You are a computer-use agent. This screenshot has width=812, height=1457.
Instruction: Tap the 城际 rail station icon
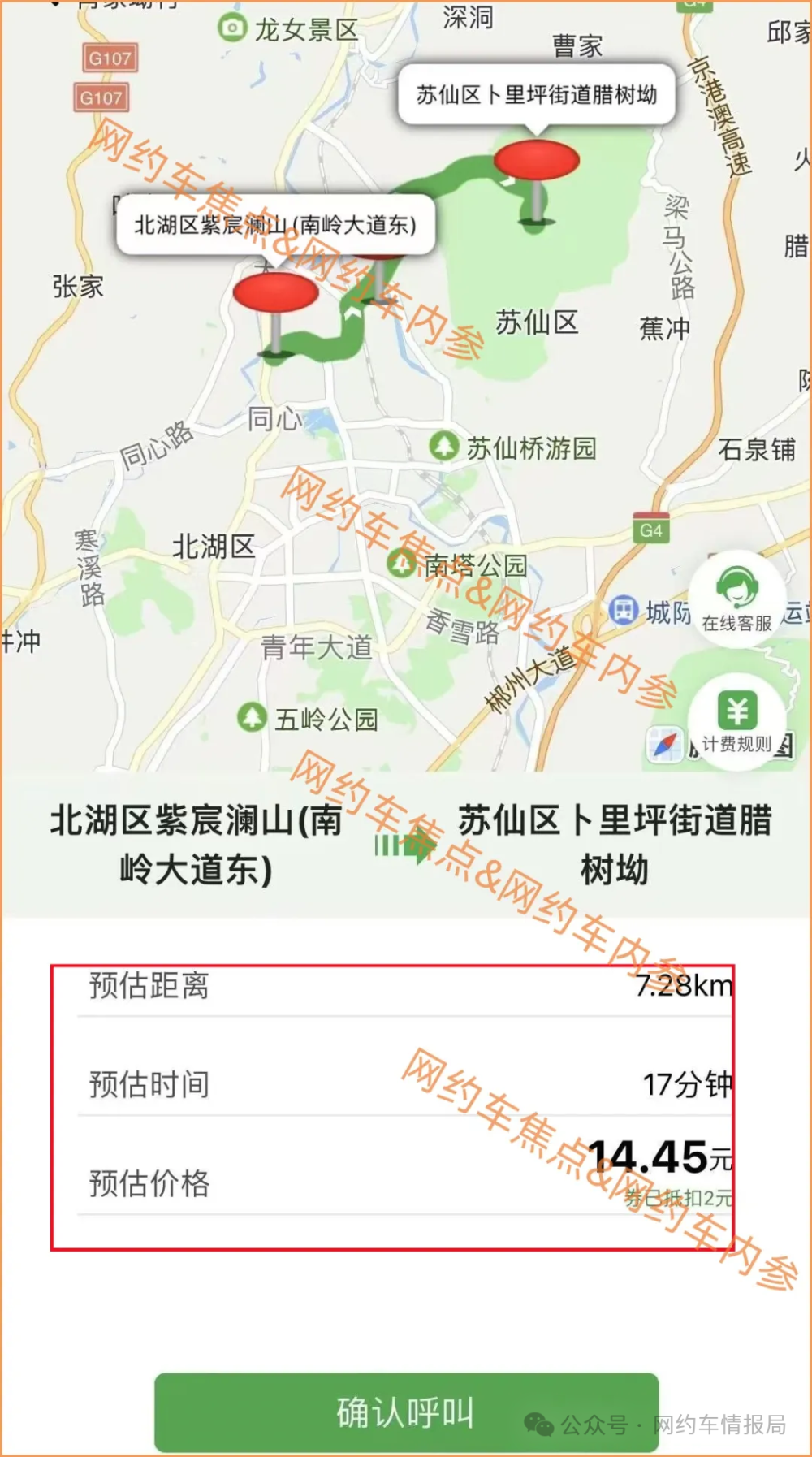point(624,609)
